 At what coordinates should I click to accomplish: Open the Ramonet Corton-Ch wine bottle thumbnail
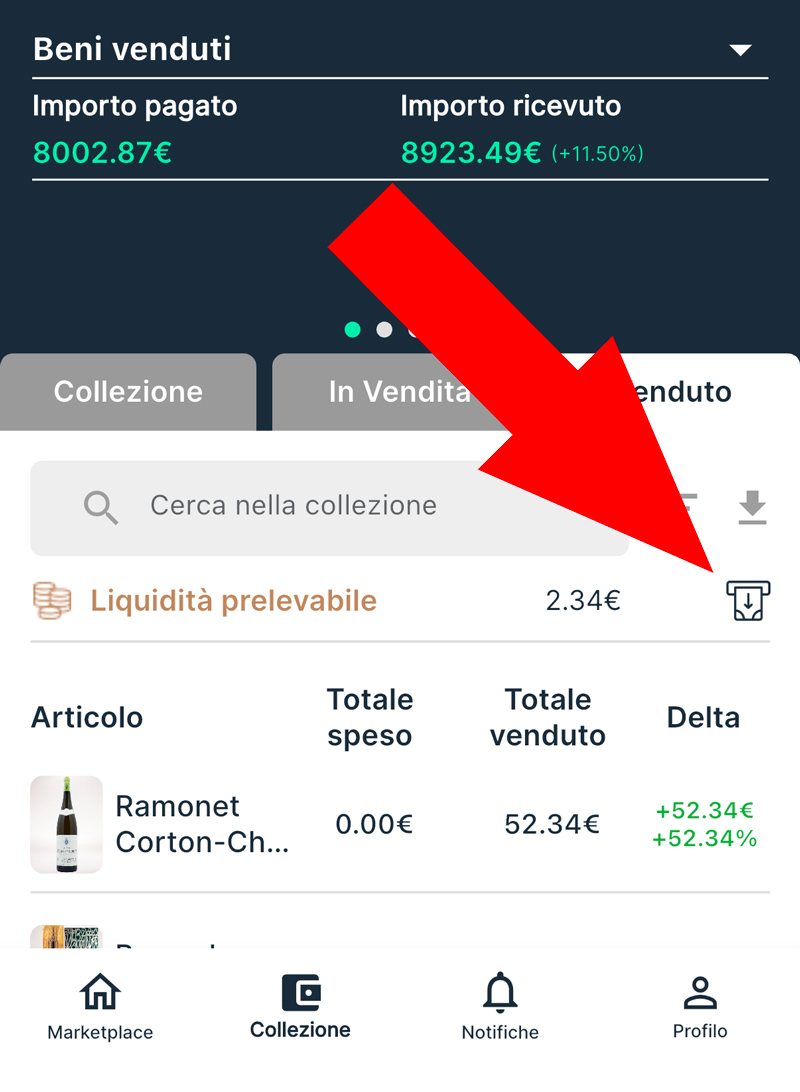[x=68, y=824]
